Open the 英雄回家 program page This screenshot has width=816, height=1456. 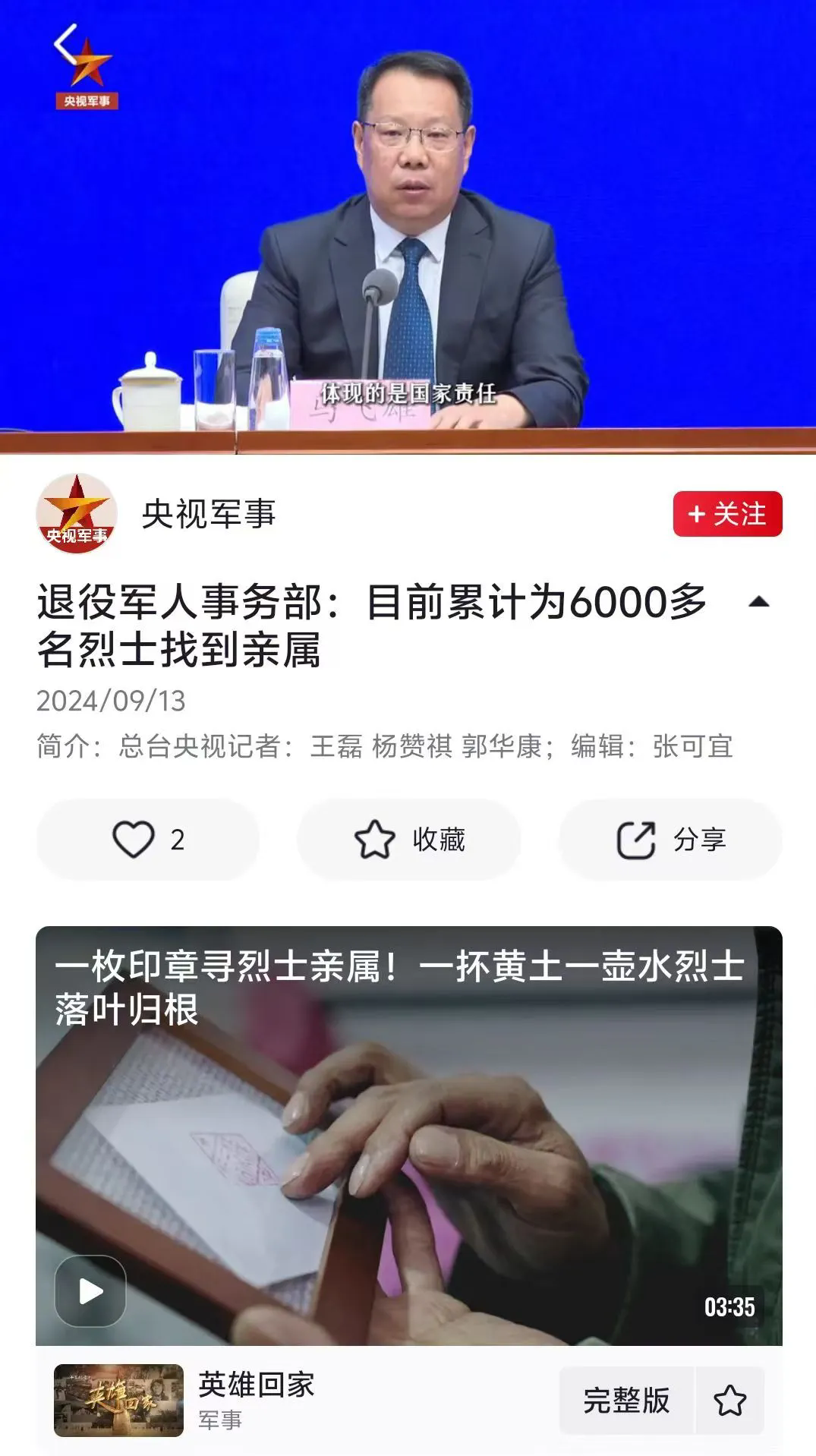point(256,1385)
